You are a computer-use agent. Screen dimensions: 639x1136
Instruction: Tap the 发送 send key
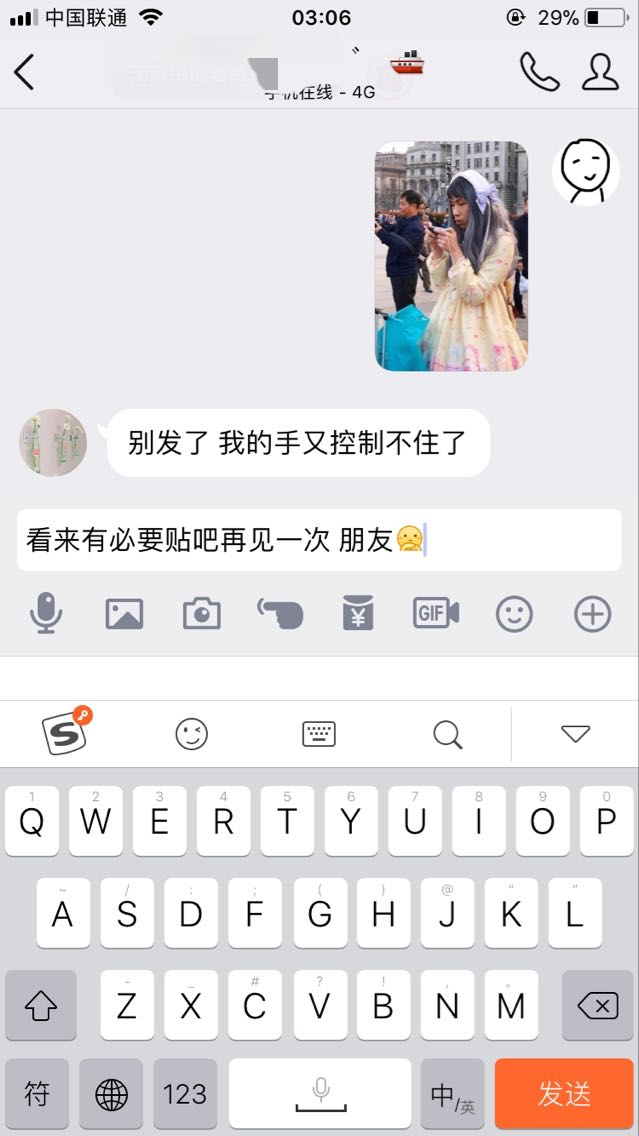coord(565,1094)
